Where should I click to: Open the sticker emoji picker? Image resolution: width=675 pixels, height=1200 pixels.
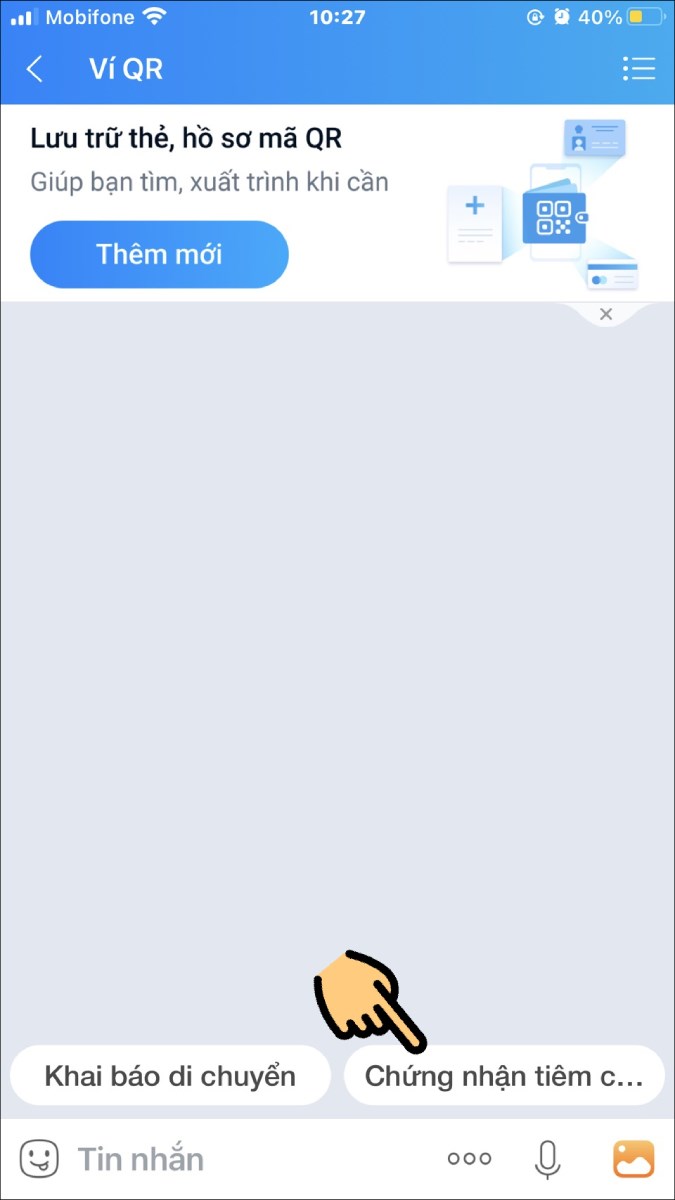point(40,1159)
